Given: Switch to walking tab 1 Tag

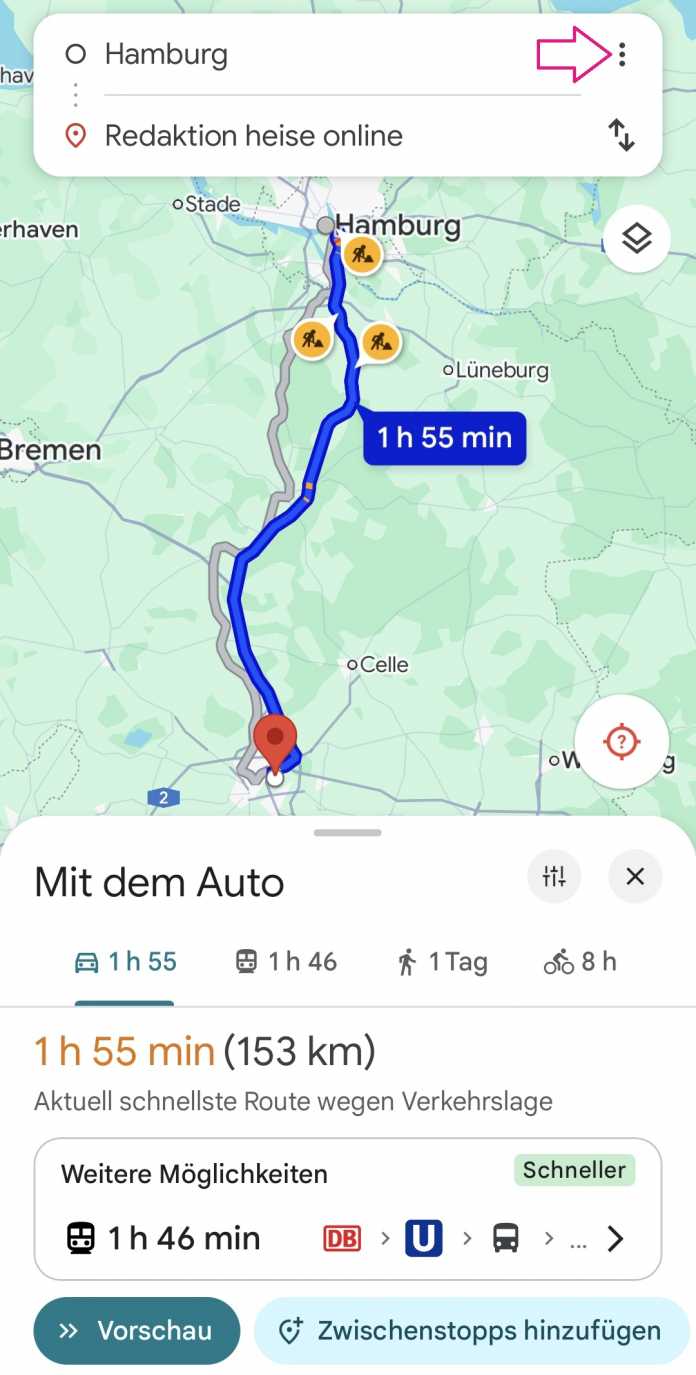Looking at the screenshot, I should [442, 962].
